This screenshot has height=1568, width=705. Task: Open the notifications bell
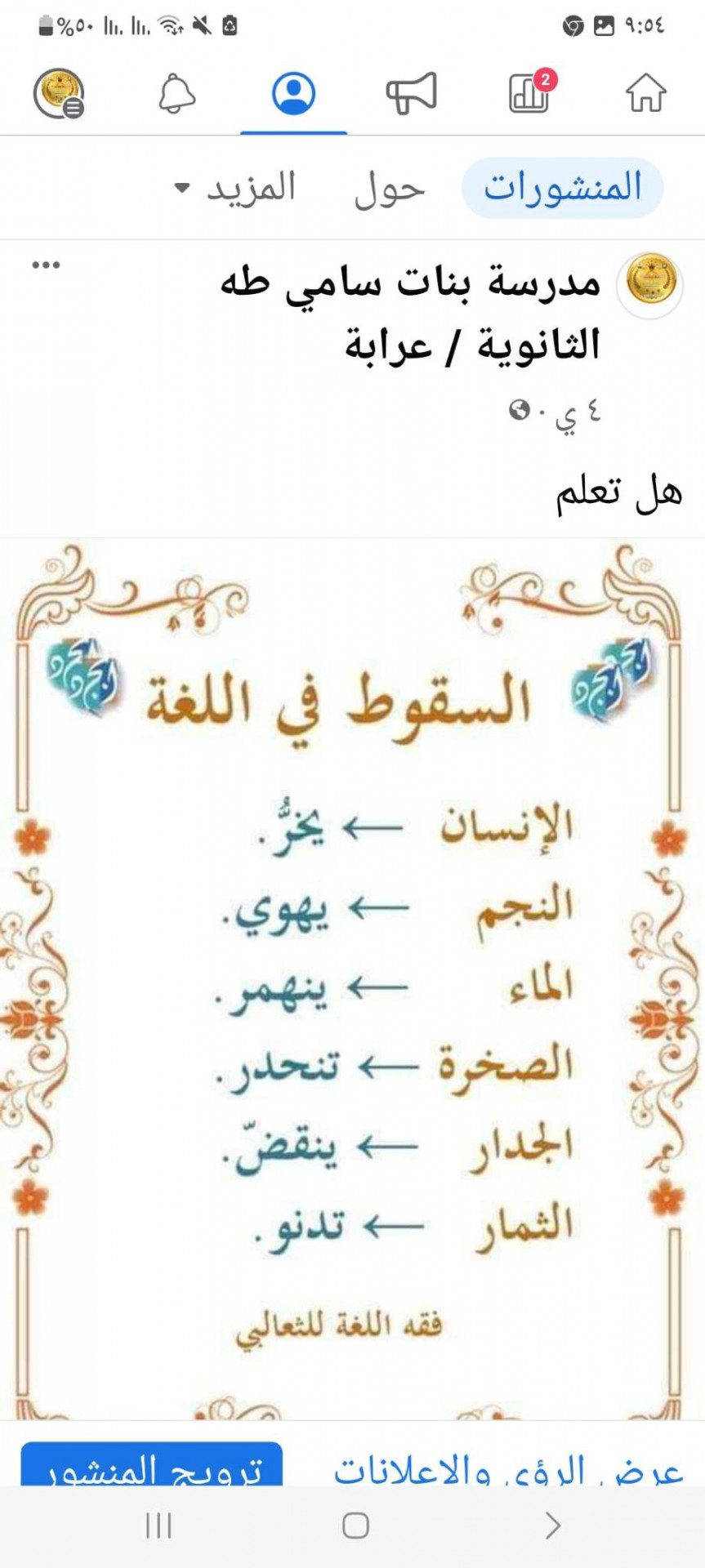pos(176,92)
